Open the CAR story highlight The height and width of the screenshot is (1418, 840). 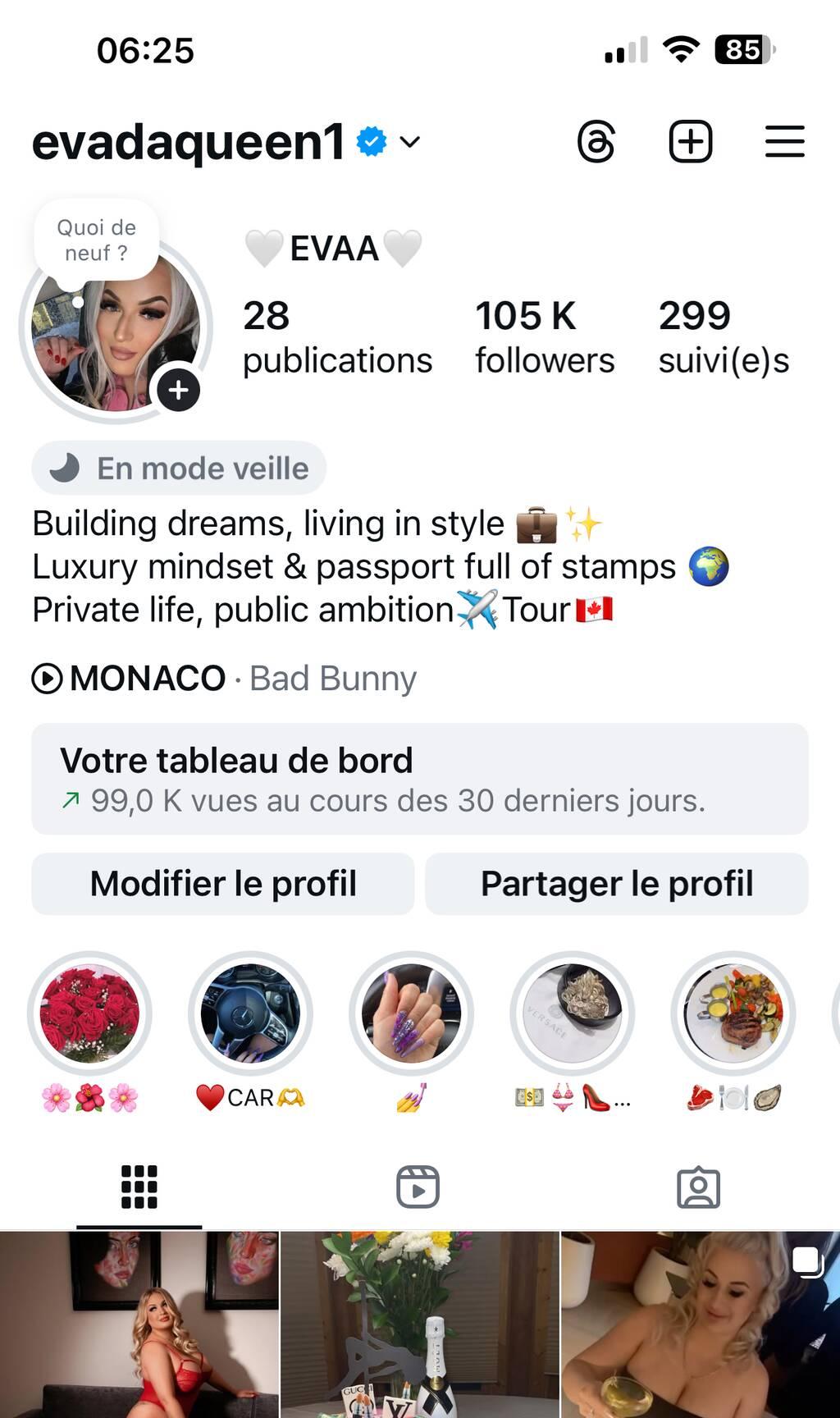click(250, 1014)
